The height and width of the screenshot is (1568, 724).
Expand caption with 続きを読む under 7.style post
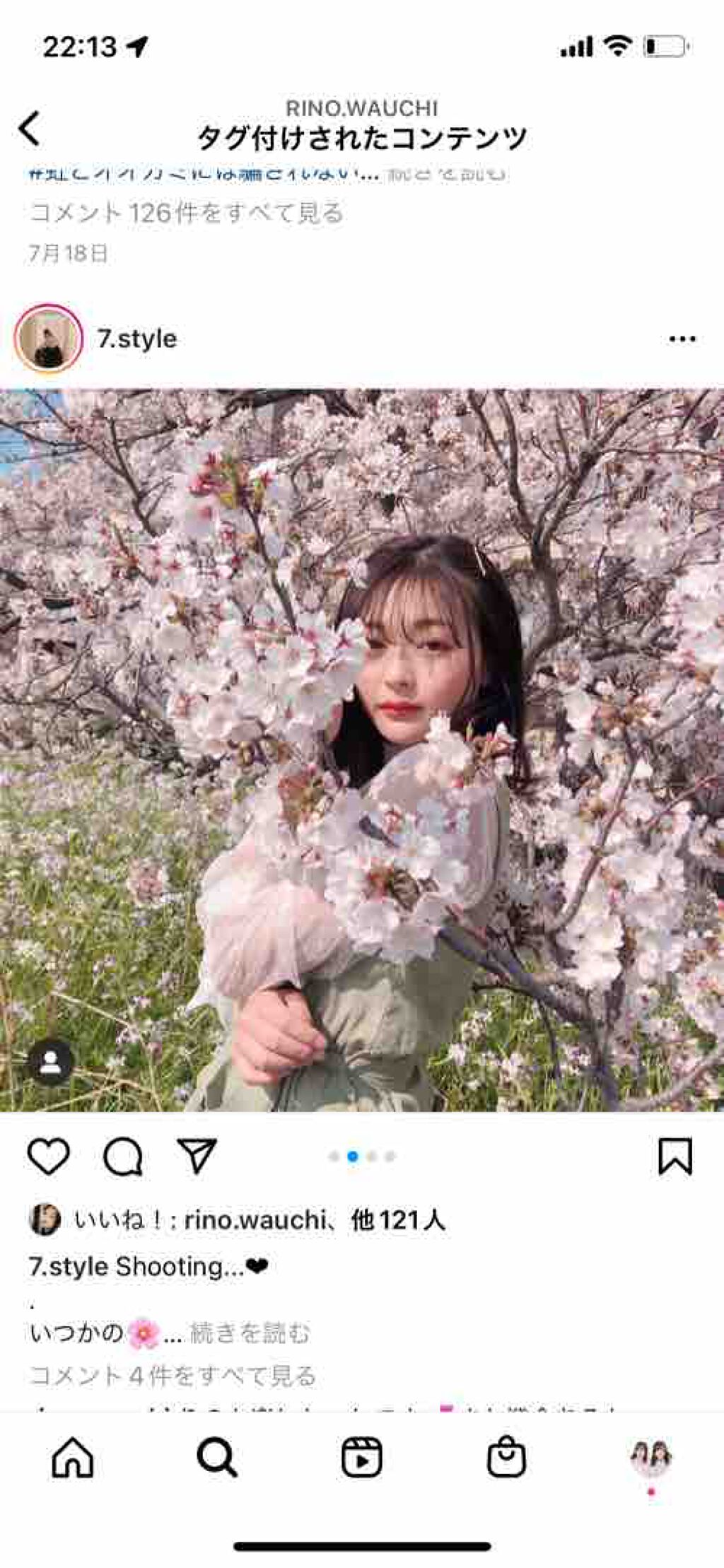(x=250, y=1333)
